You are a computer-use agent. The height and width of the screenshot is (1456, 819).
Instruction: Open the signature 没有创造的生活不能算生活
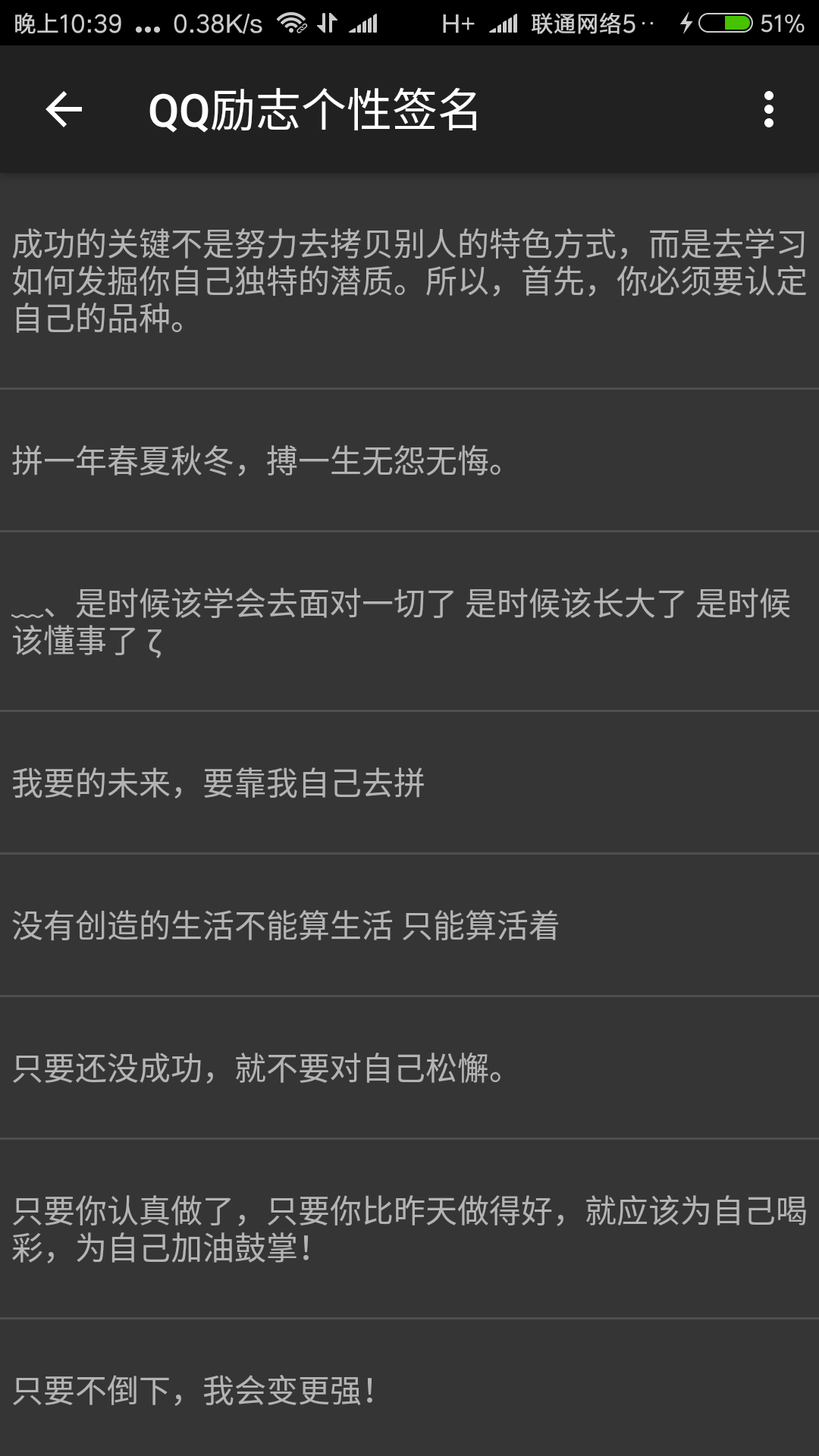(409, 925)
